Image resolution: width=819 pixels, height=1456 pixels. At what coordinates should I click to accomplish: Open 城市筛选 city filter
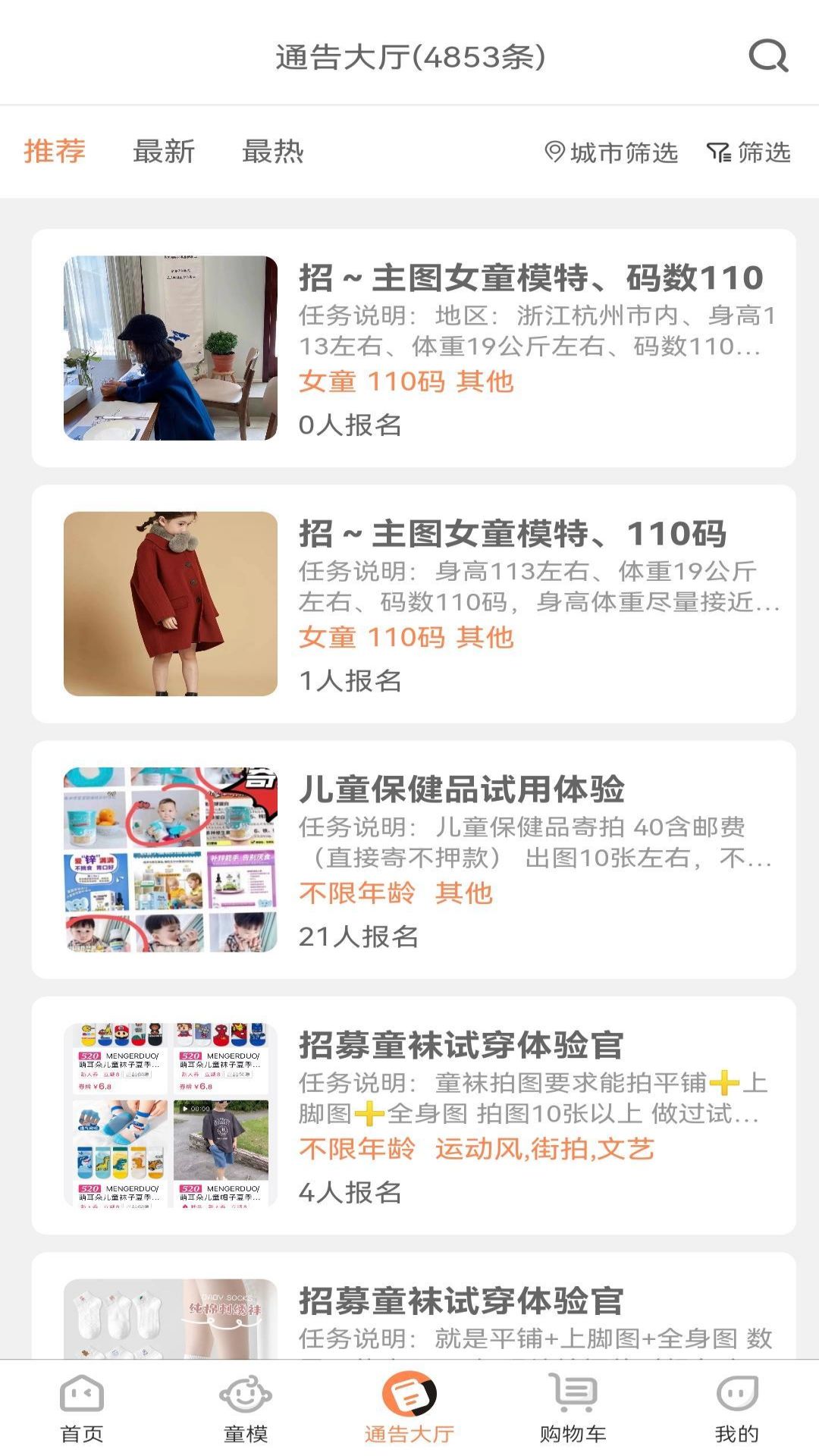click(x=611, y=152)
